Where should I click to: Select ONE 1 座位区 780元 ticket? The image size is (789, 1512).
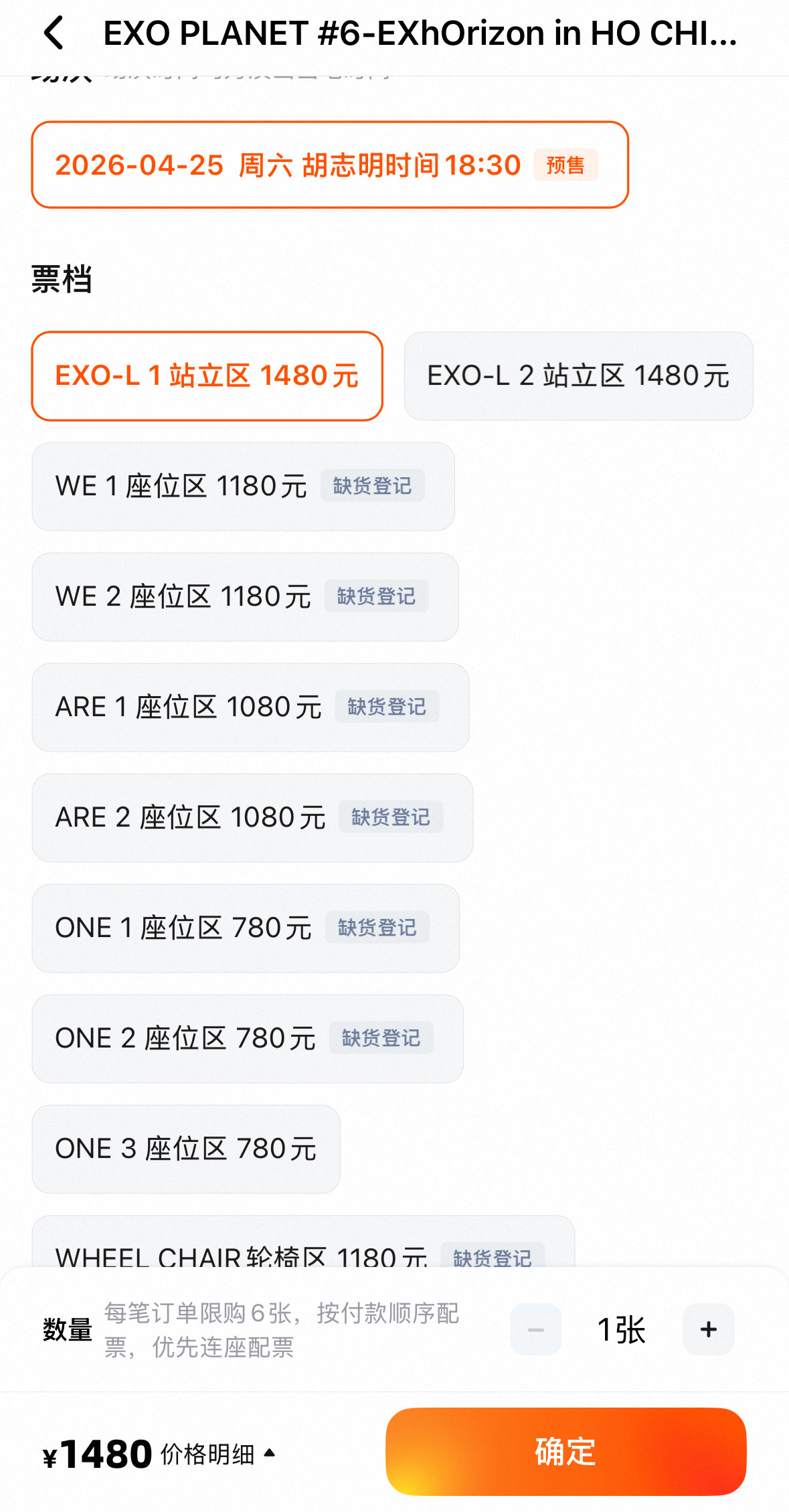(x=246, y=928)
